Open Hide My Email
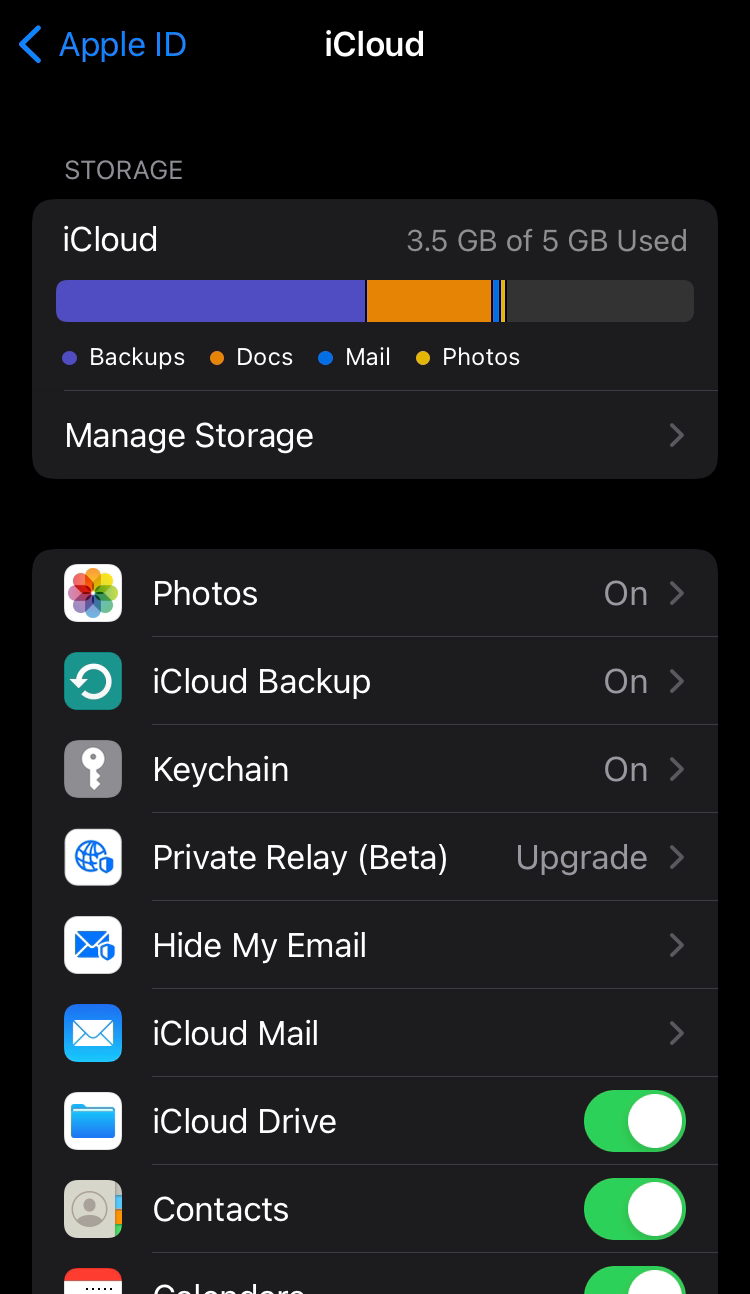750x1294 pixels. click(375, 945)
